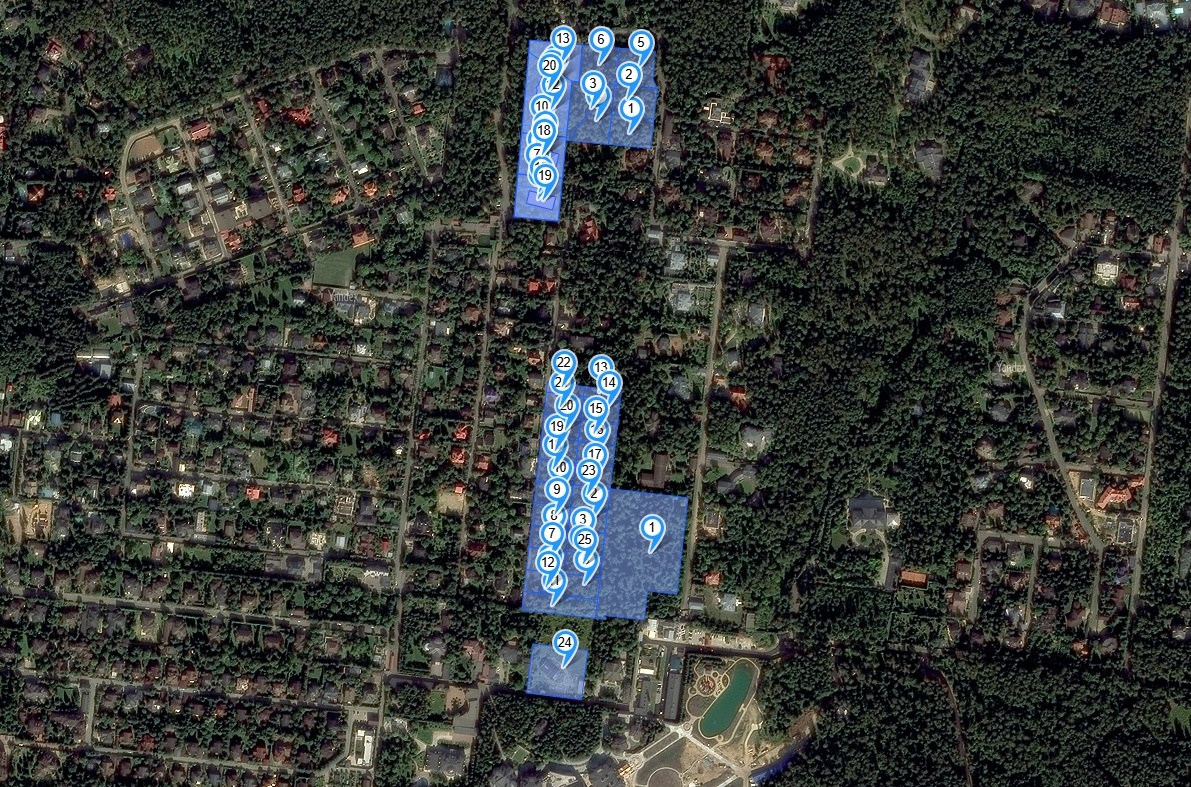The width and height of the screenshot is (1191, 787).
Task: Select map marker number 14
Action: 609,383
